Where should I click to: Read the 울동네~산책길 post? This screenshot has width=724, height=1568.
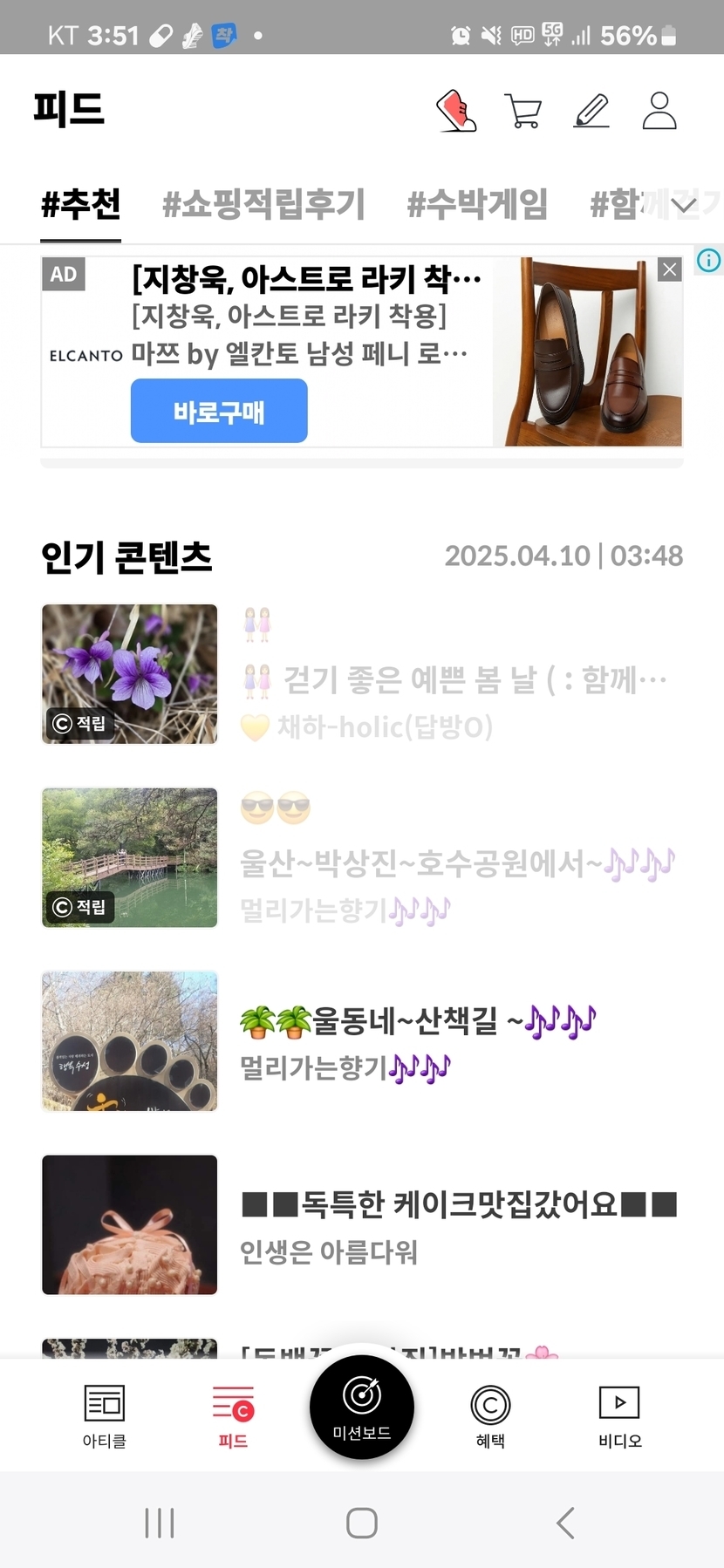(419, 1020)
